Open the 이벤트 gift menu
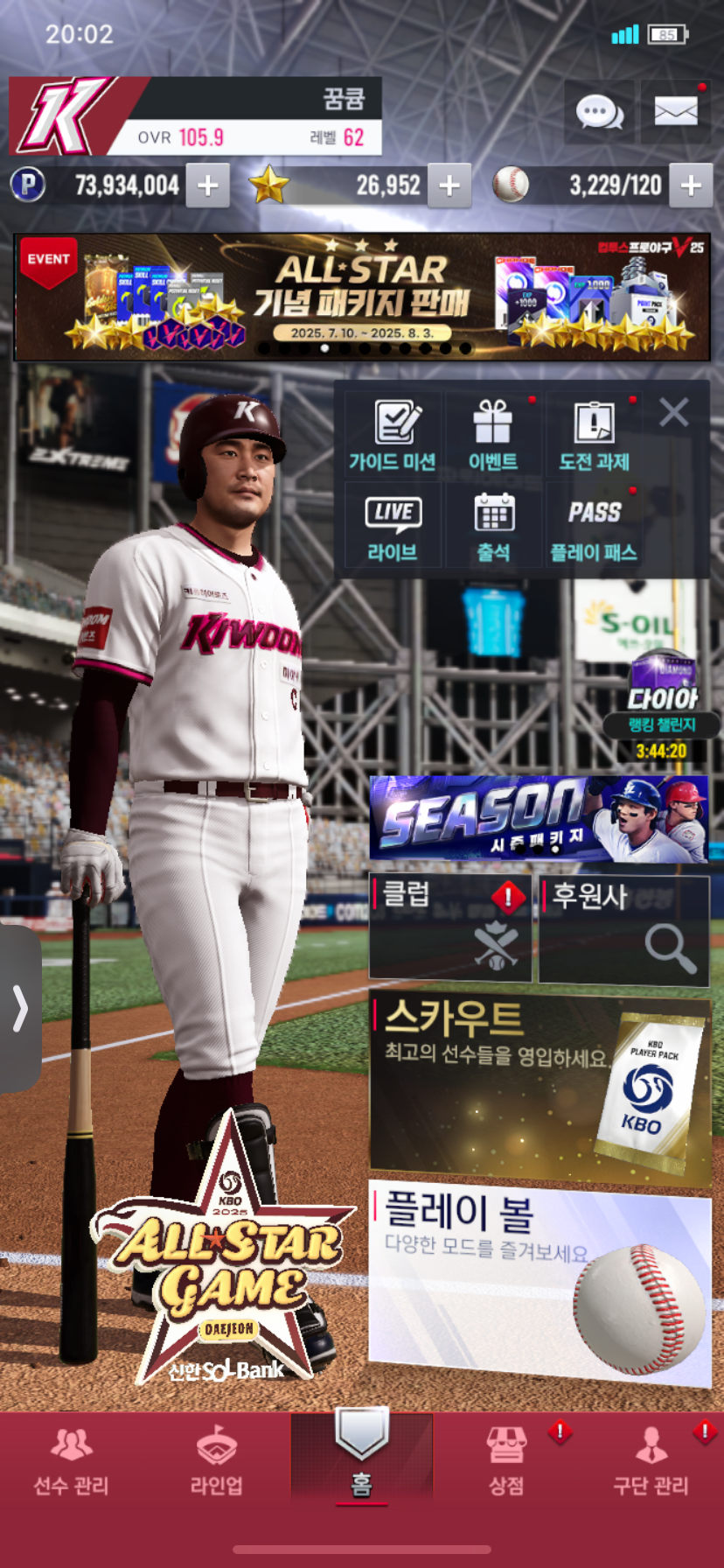Viewport: 724px width, 1568px height. [x=493, y=435]
